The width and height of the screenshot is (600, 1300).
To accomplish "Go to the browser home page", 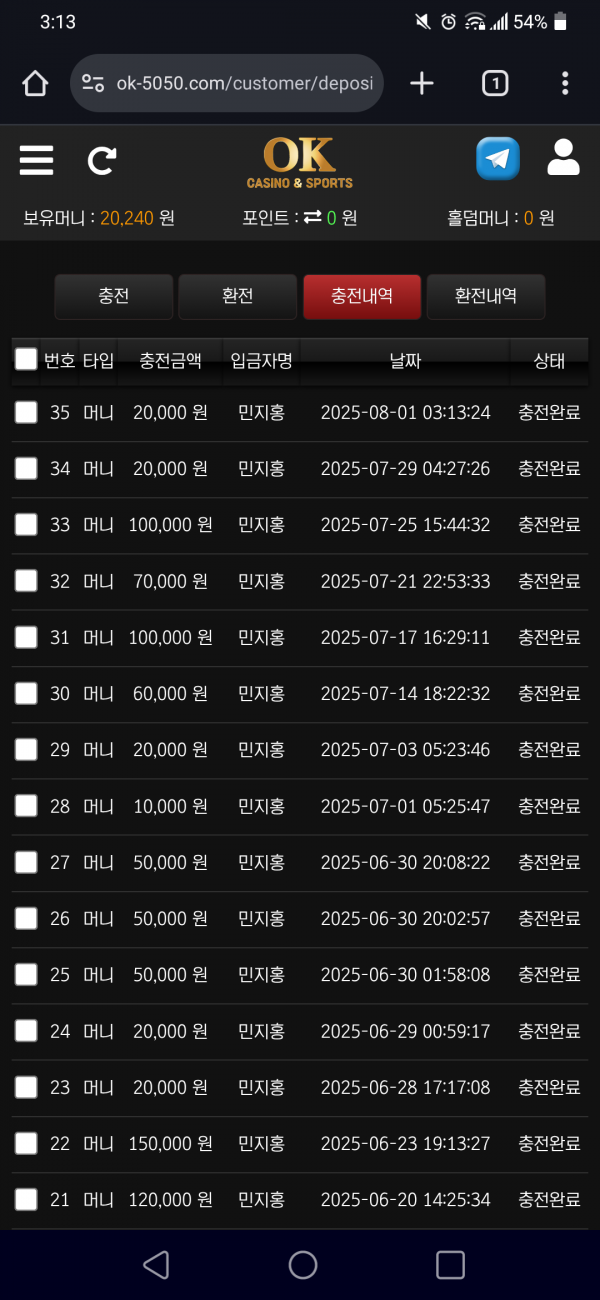I will pos(35,83).
